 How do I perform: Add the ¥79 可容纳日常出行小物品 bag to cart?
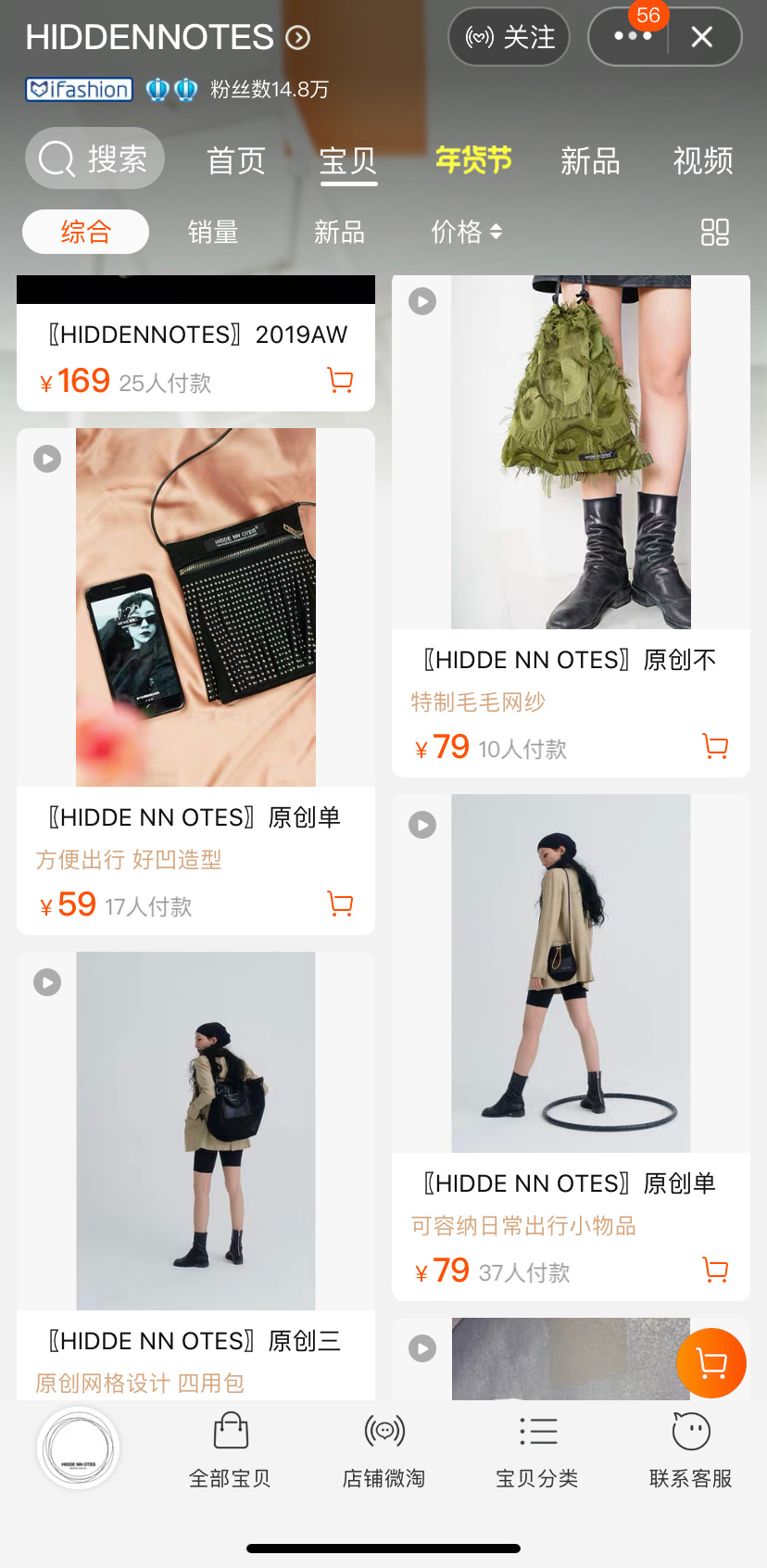click(715, 1270)
